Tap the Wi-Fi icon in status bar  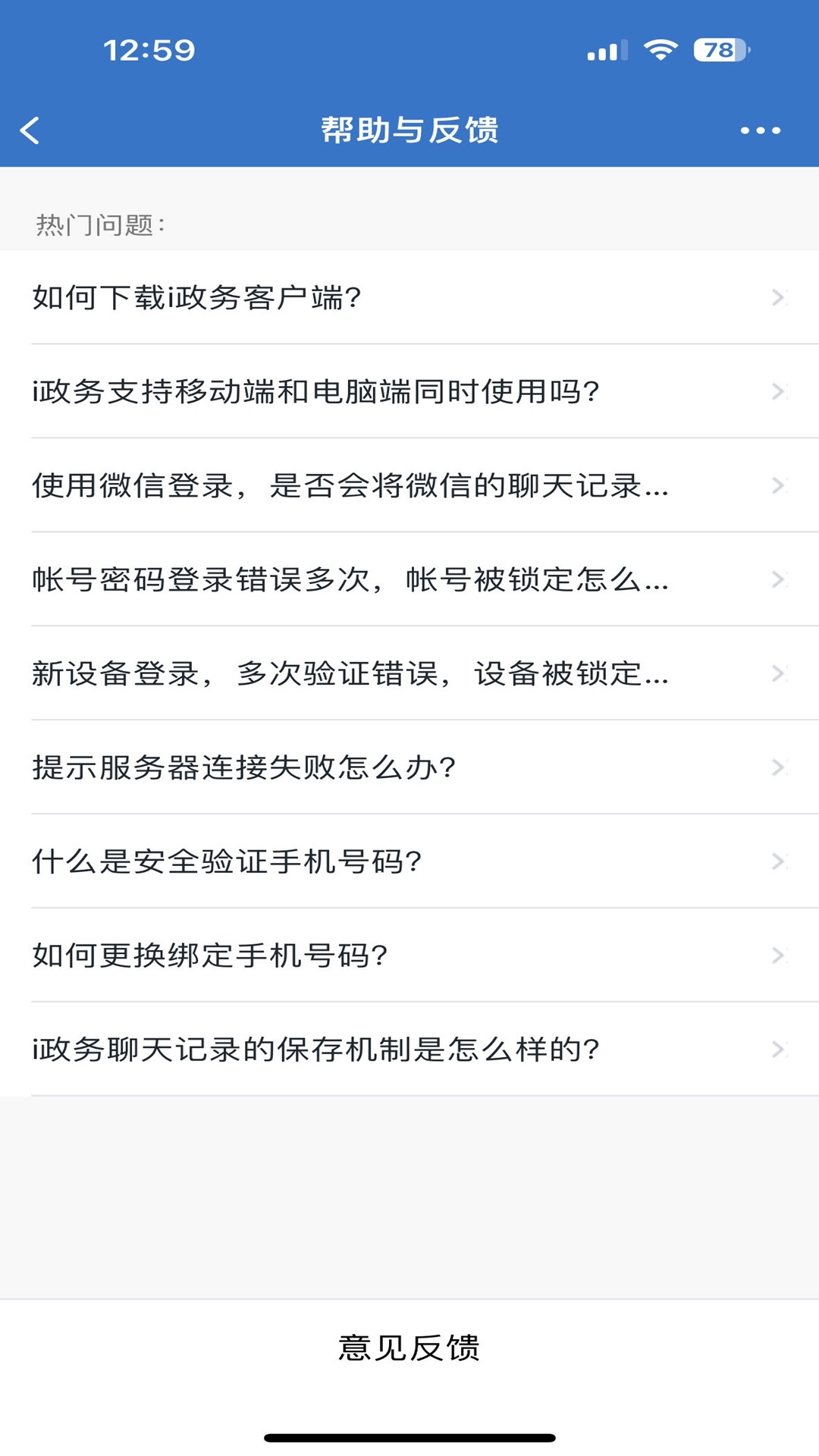pyautogui.click(x=659, y=48)
